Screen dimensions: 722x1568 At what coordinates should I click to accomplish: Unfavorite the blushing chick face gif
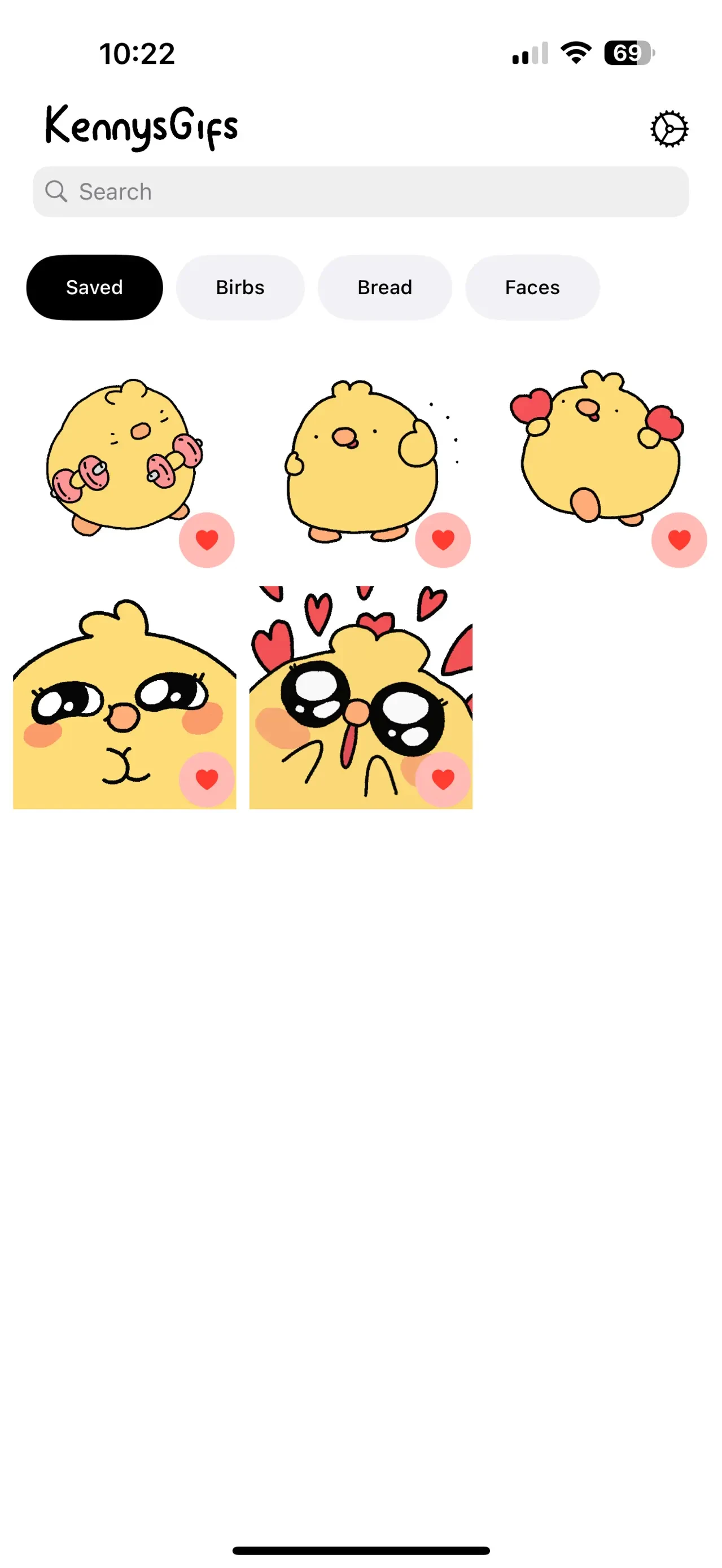pyautogui.click(x=207, y=779)
